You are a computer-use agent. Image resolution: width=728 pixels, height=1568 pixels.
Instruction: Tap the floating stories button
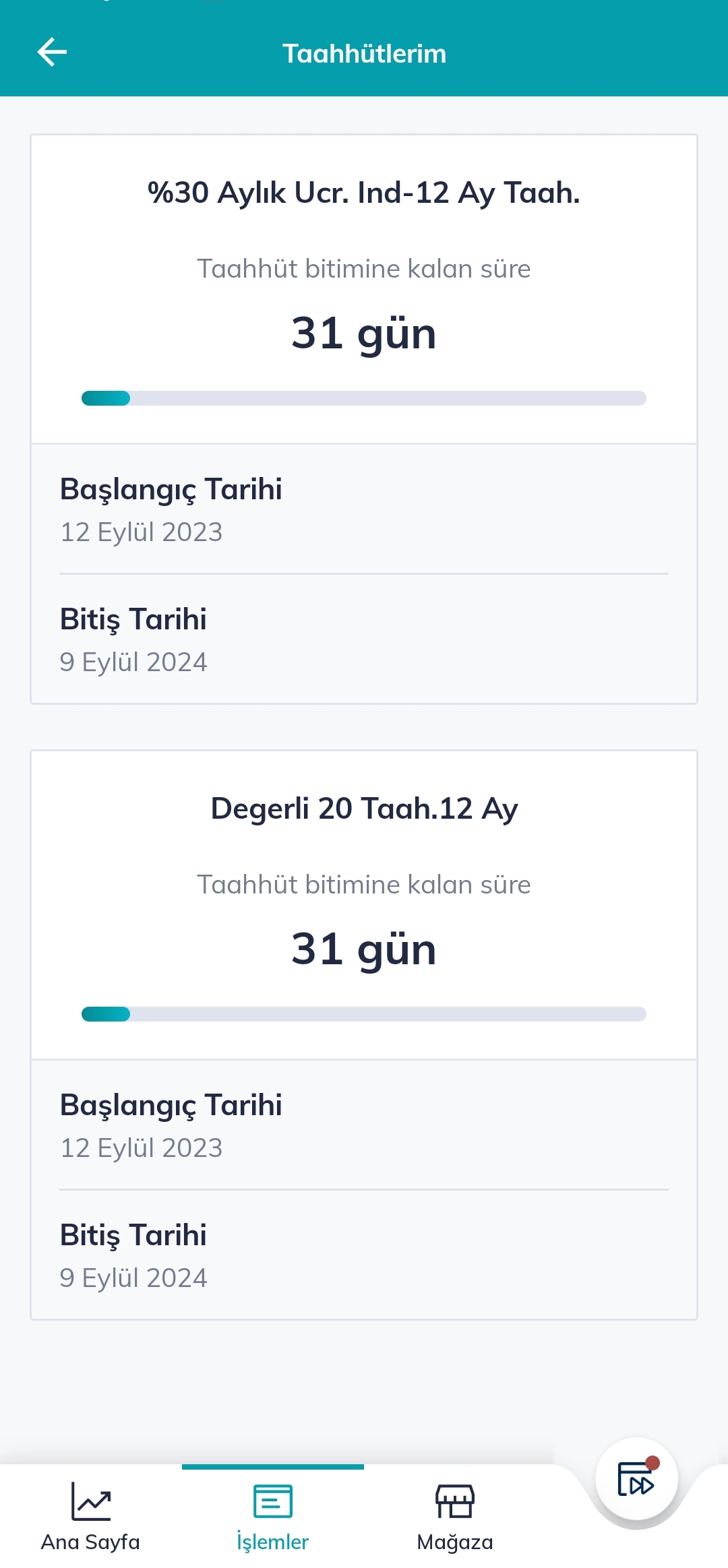pyautogui.click(x=636, y=1478)
